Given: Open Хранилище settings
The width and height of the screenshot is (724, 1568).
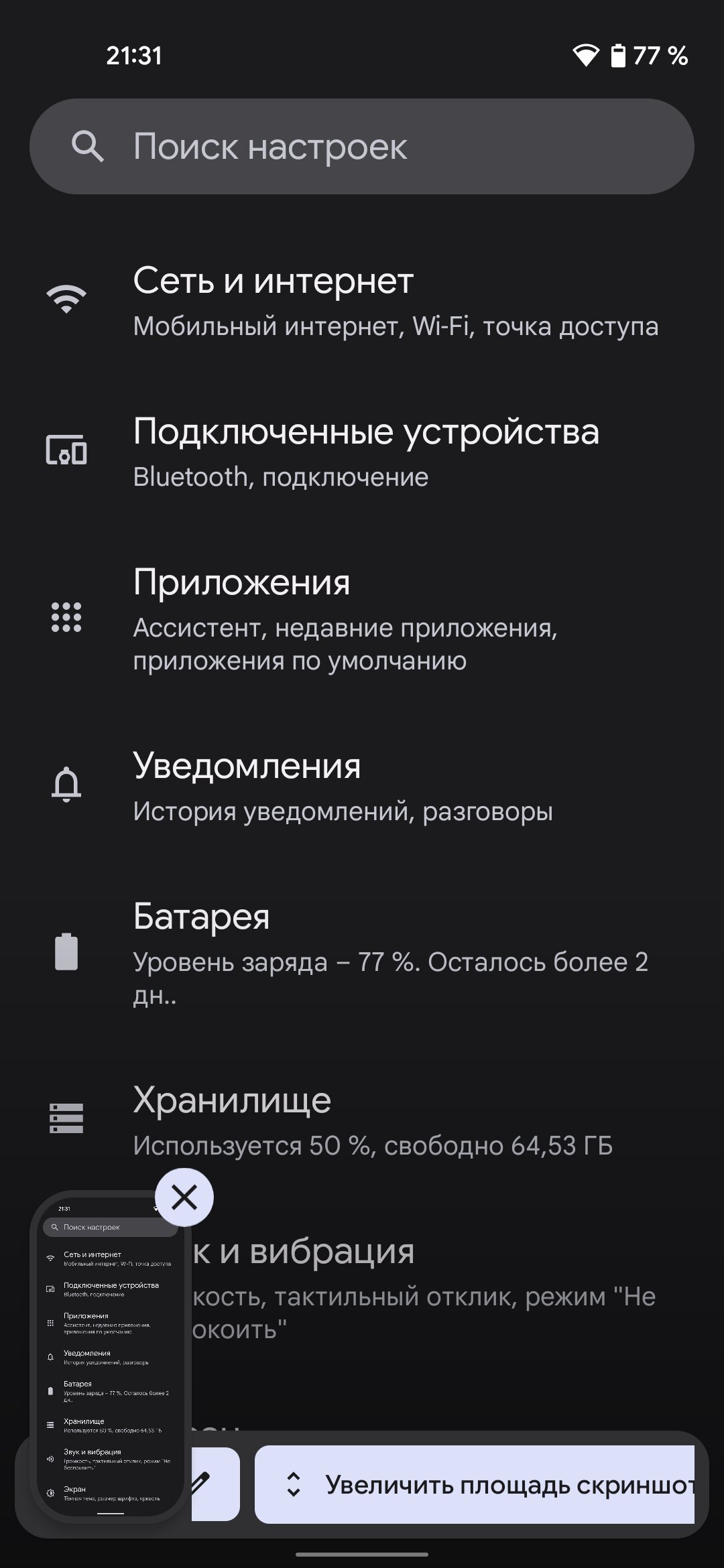Looking at the screenshot, I should pos(362,1120).
